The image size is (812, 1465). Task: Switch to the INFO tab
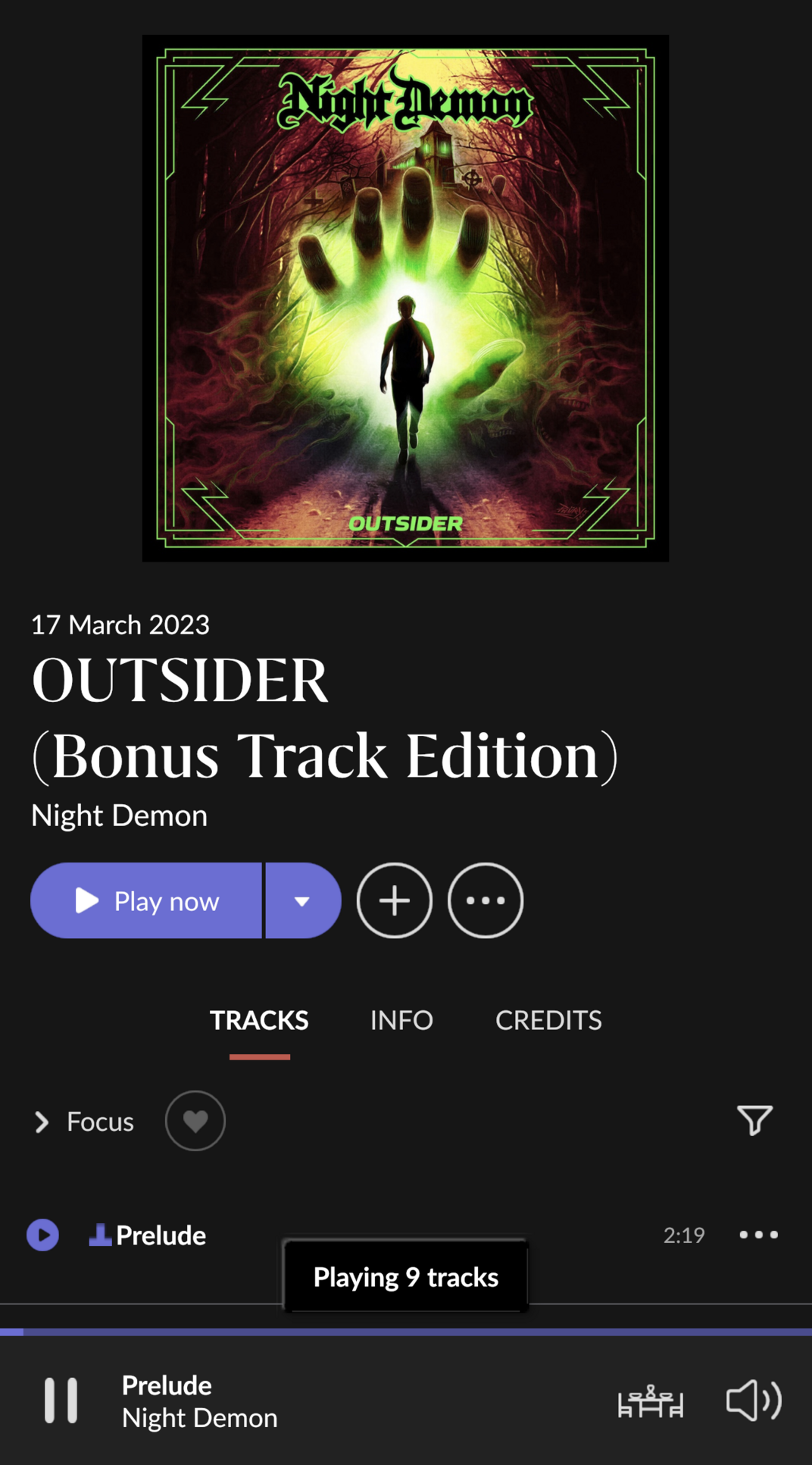[x=401, y=1020]
